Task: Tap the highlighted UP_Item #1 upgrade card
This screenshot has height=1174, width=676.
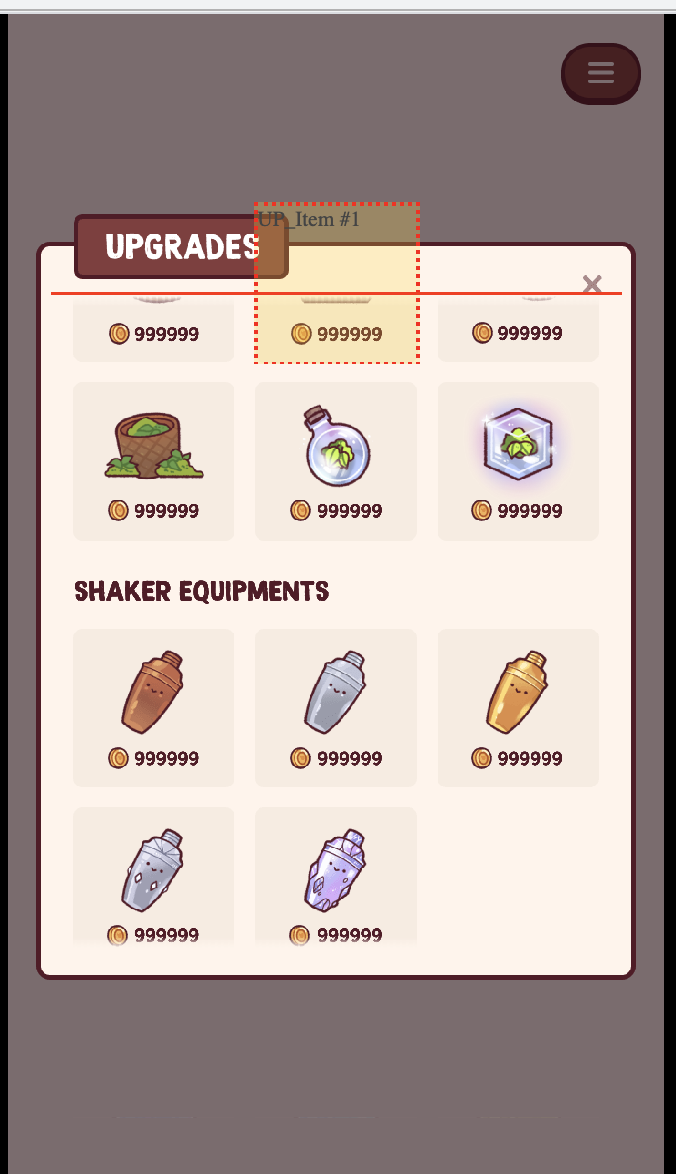Action: (x=337, y=283)
